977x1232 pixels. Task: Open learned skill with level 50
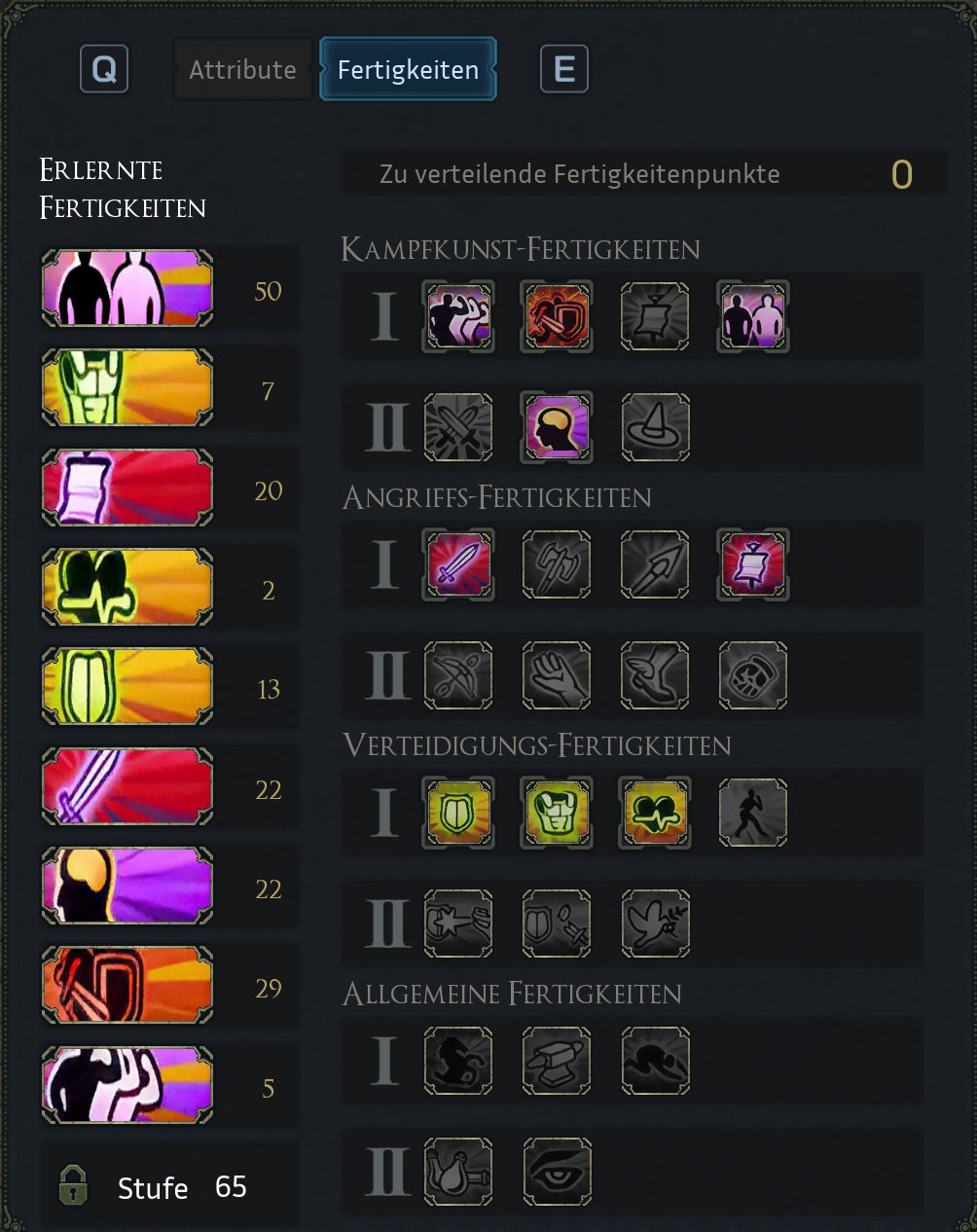click(x=127, y=290)
